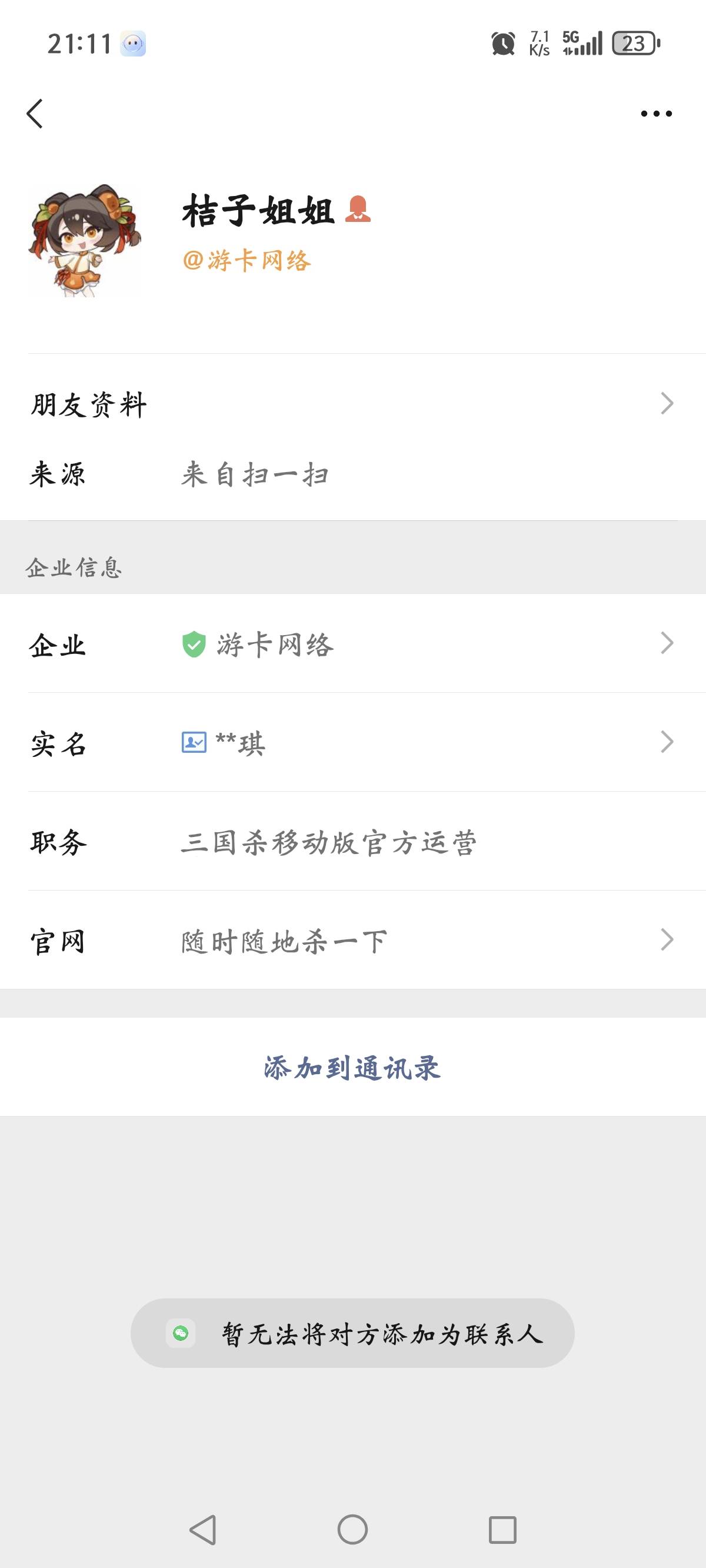Image resolution: width=706 pixels, height=1568 pixels.
Task: Open the 官网 随时随地杀一下 link
Action: tap(353, 940)
